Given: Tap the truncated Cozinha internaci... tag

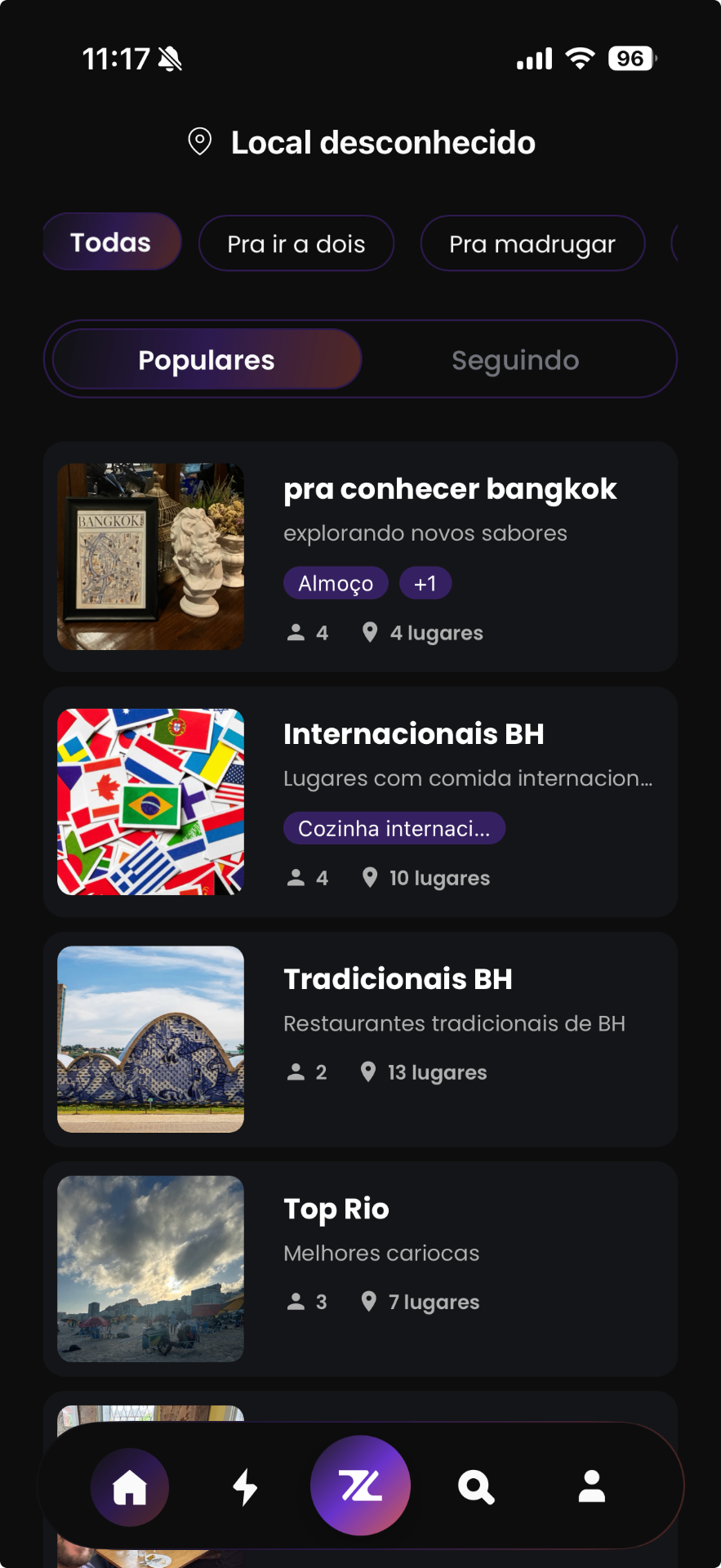Looking at the screenshot, I should 394,828.
